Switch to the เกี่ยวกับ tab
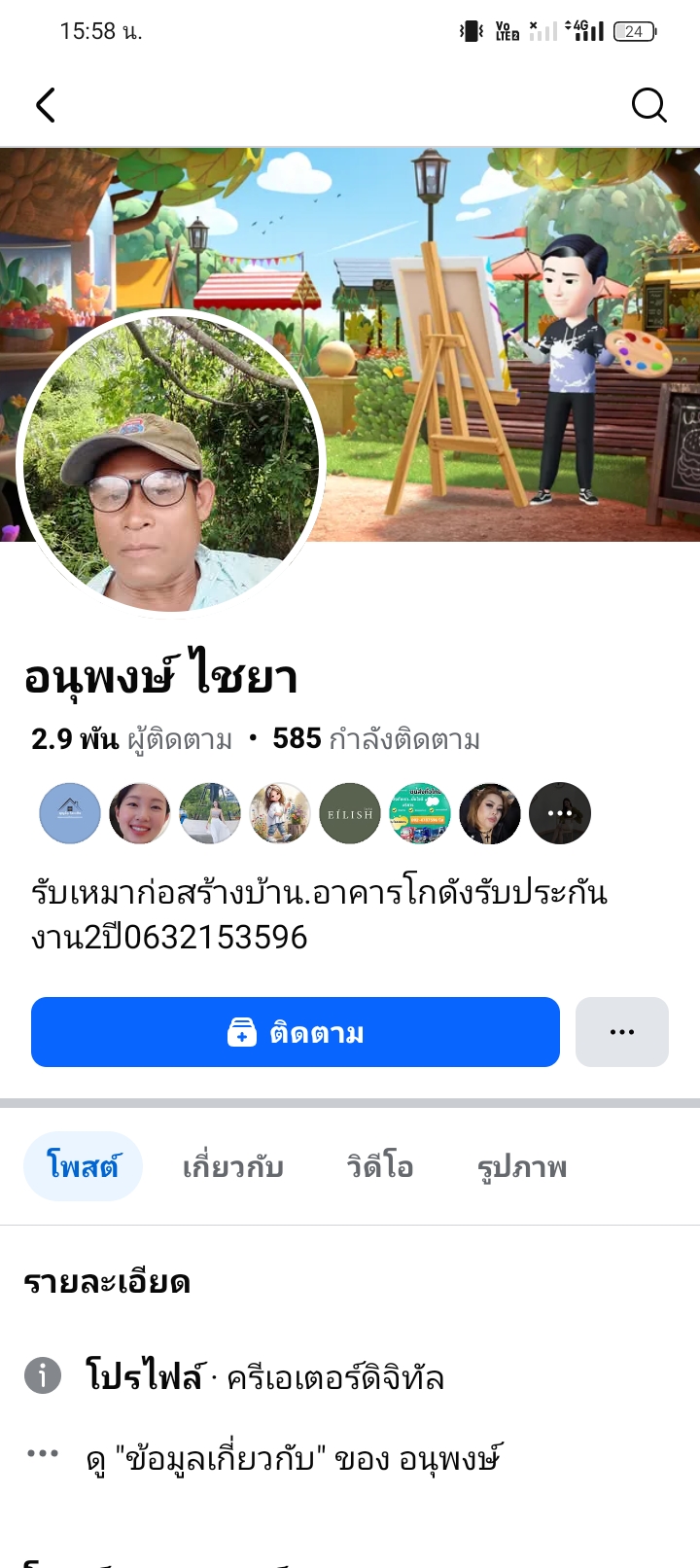This screenshot has width=700, height=1568. 233,1166
